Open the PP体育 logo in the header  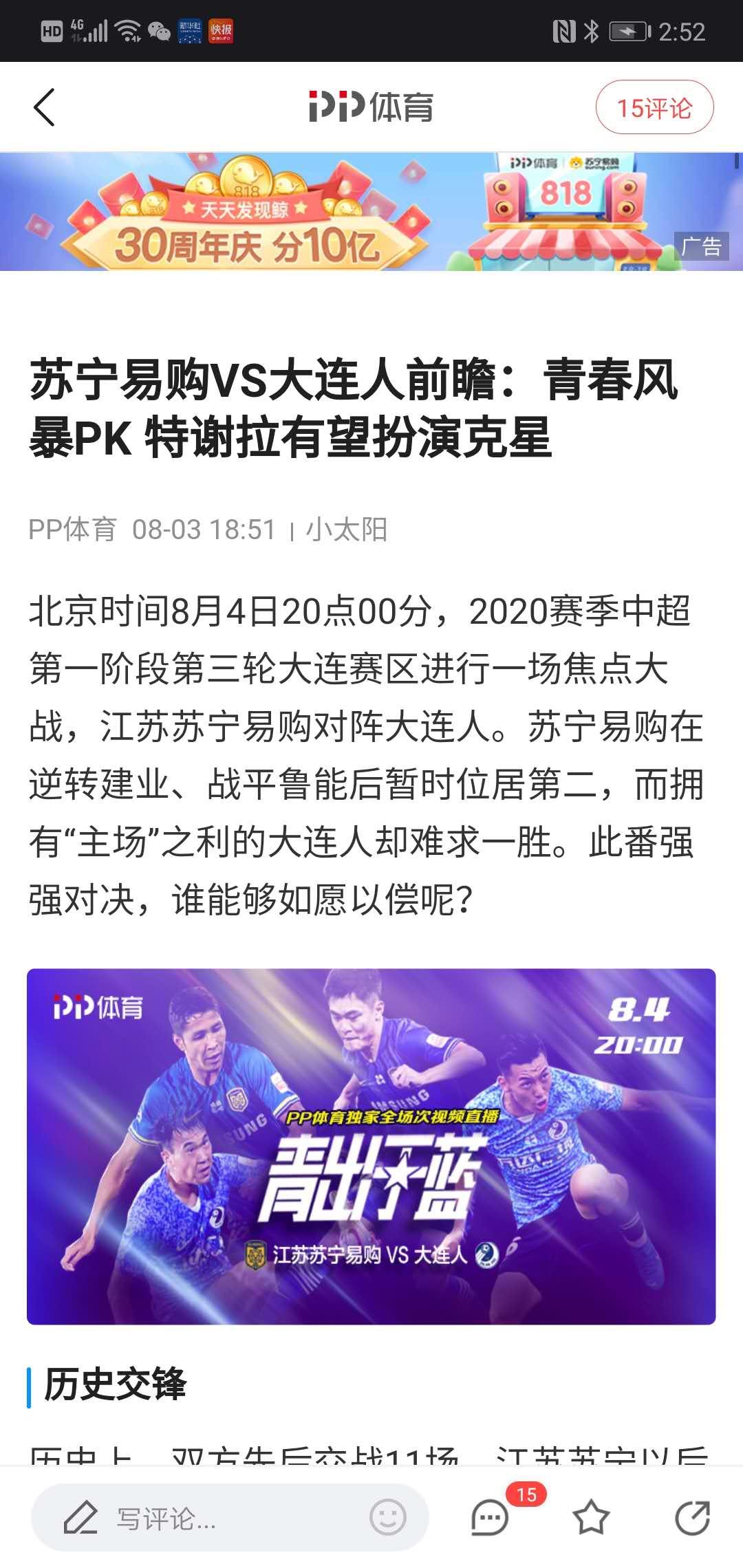(371, 108)
